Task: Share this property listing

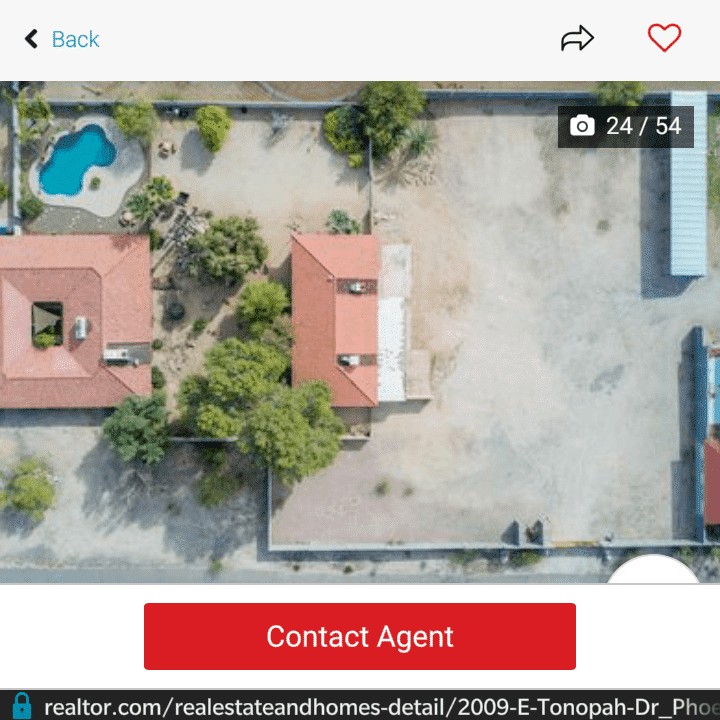Action: [x=577, y=39]
